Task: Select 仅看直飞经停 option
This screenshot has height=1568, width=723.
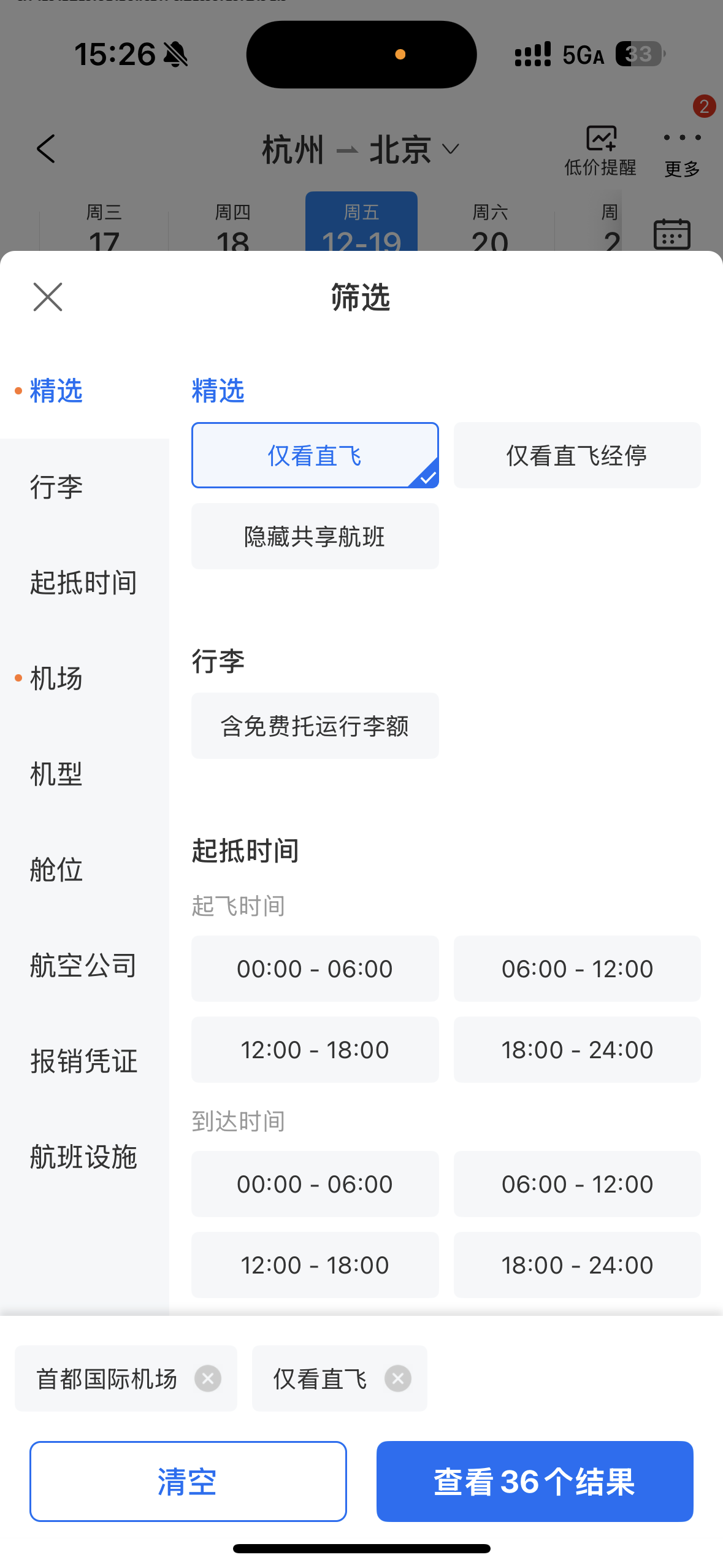Action: coord(576,455)
